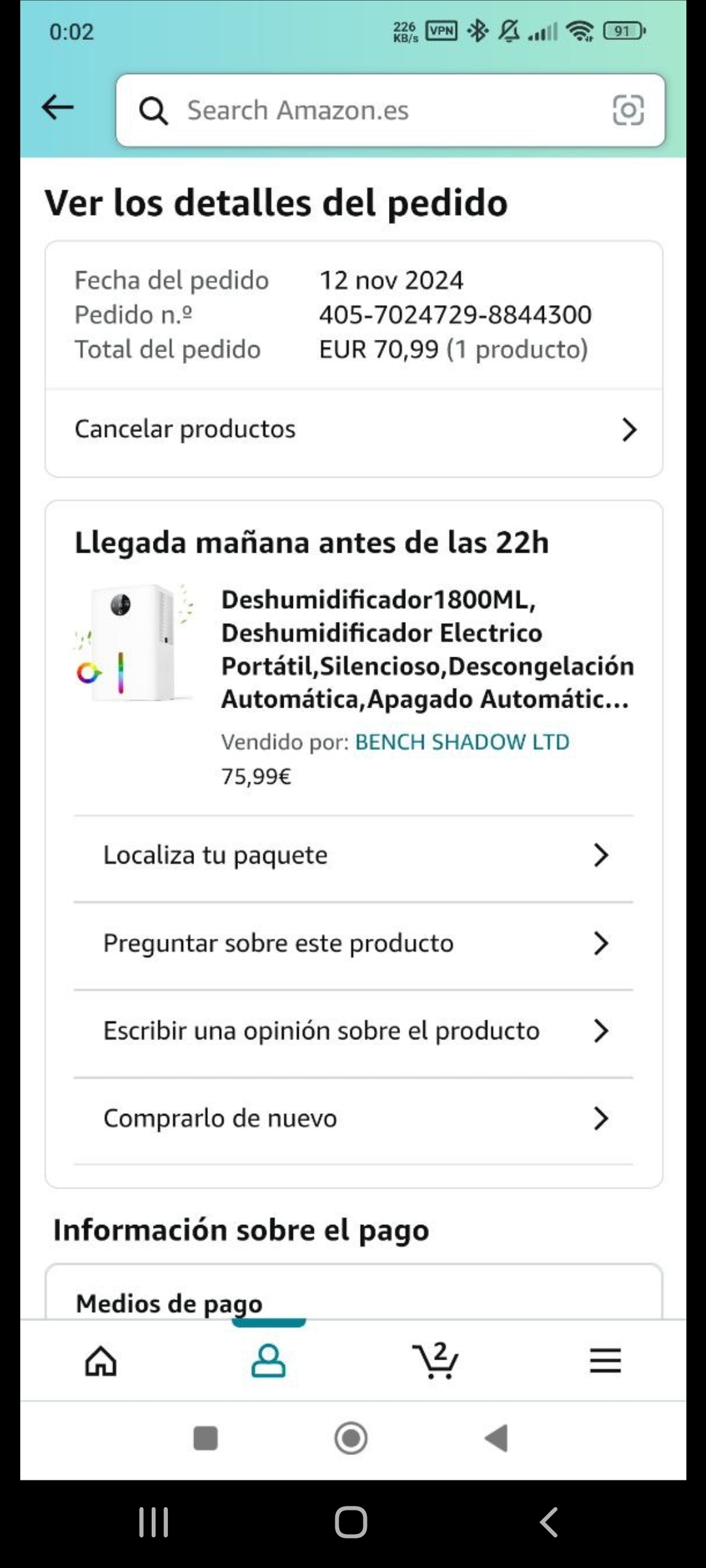Go back using the top arrow
The image size is (706, 1568).
[58, 108]
